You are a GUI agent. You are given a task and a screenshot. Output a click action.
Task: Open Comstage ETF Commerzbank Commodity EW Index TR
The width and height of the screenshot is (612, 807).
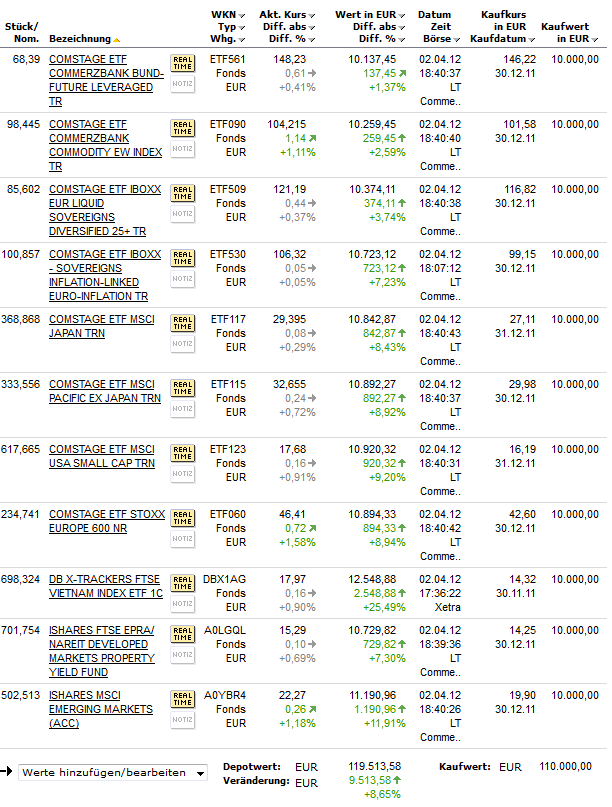coord(105,138)
